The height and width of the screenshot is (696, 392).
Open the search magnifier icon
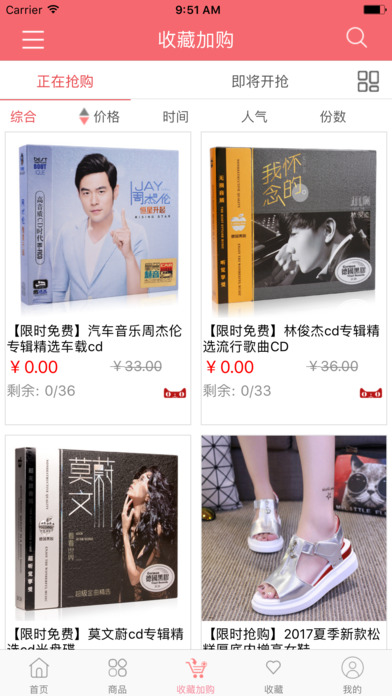(356, 38)
